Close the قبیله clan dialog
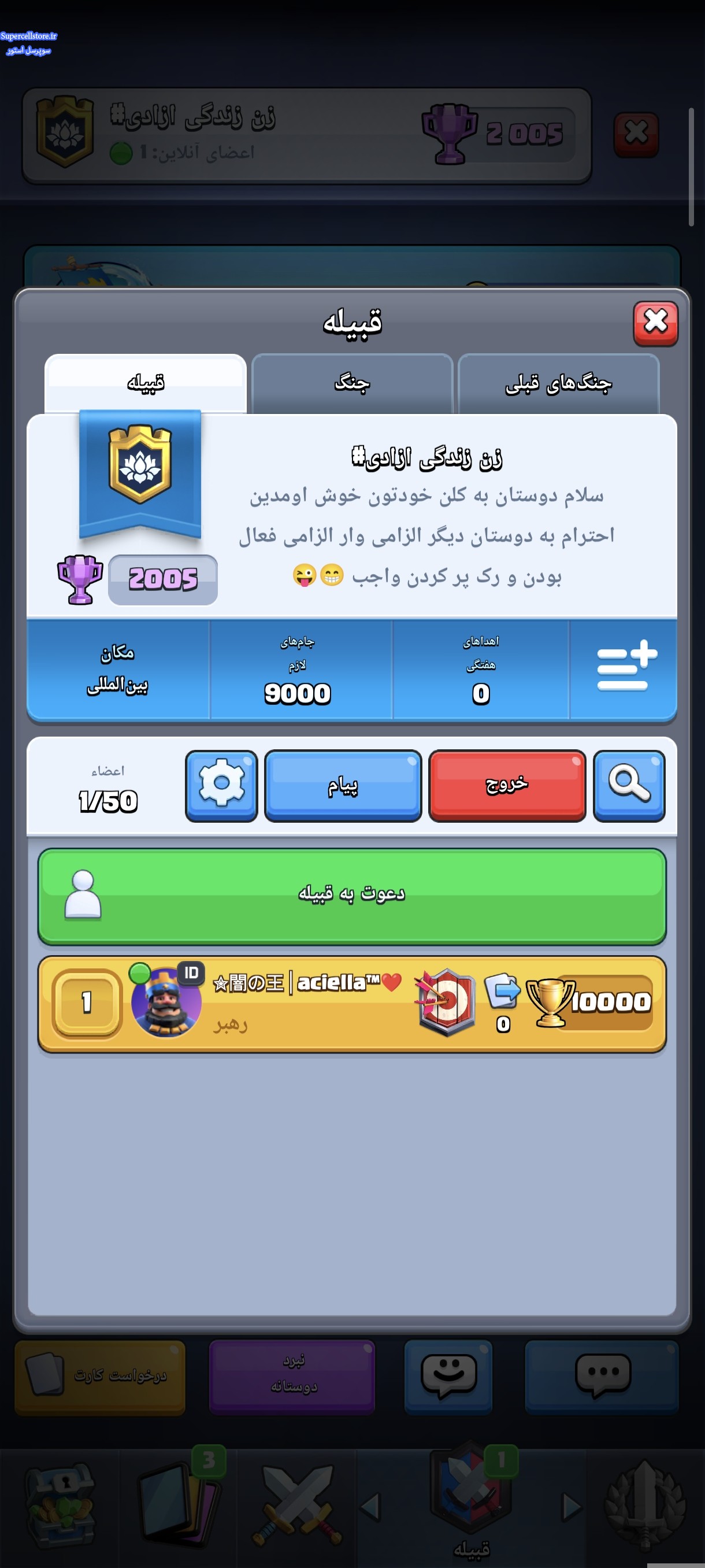The width and height of the screenshot is (705, 1568). click(655, 323)
